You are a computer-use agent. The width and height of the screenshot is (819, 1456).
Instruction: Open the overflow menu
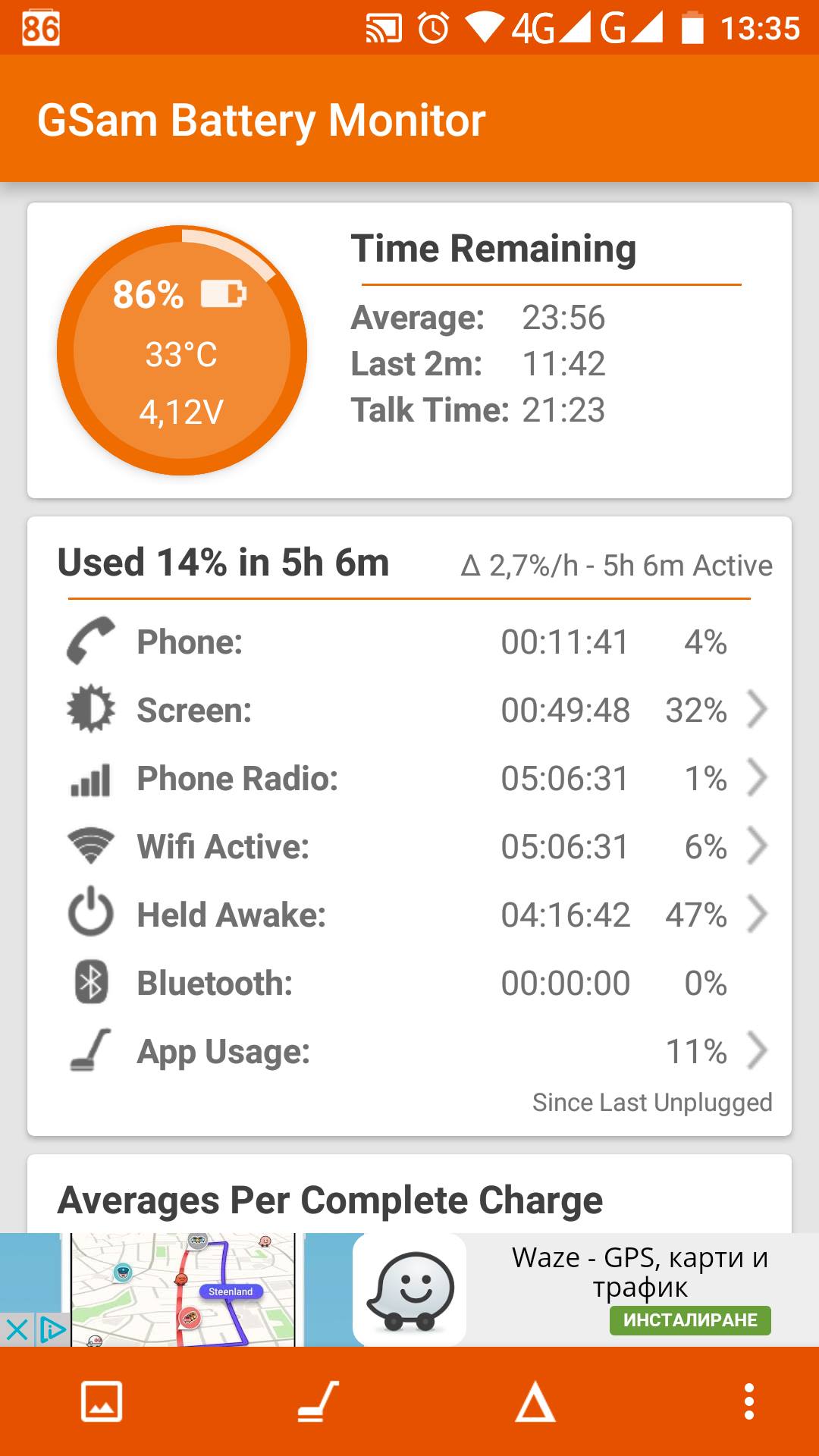[748, 1401]
